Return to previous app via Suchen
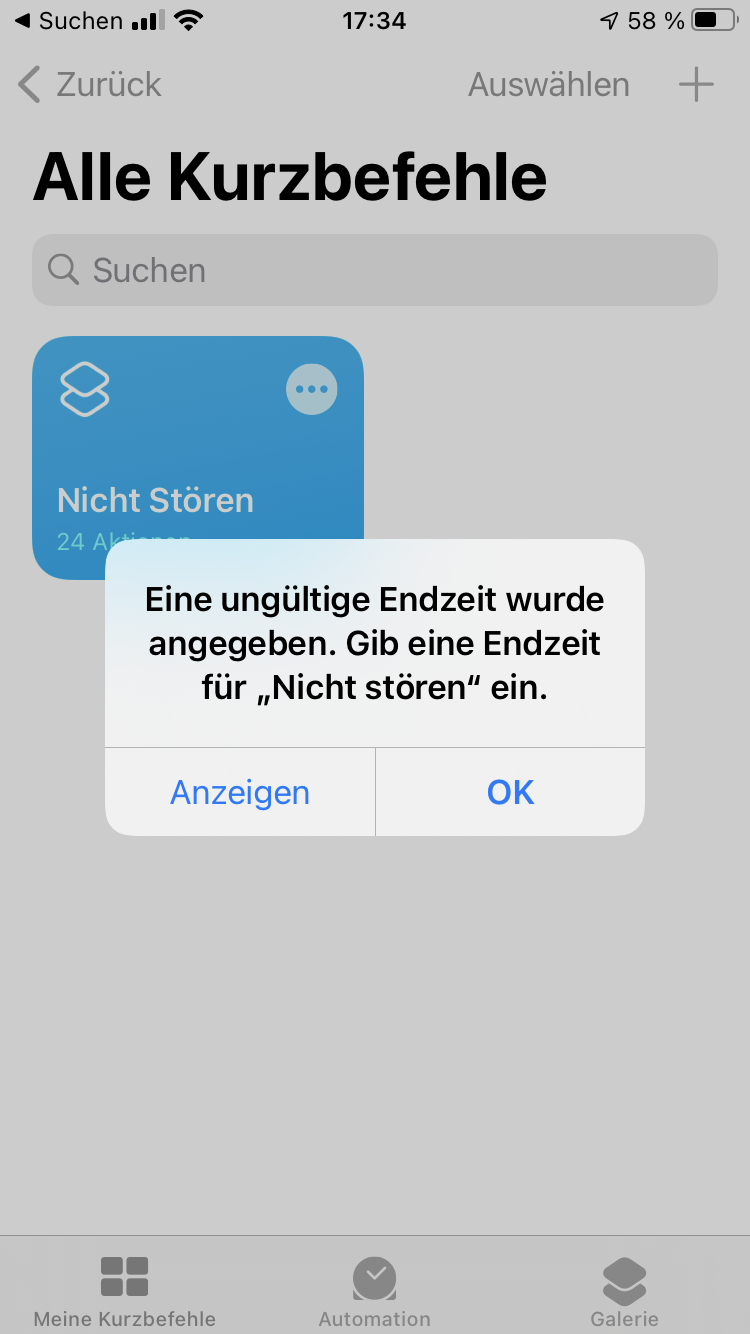This screenshot has height=1334, width=750. [x=68, y=21]
